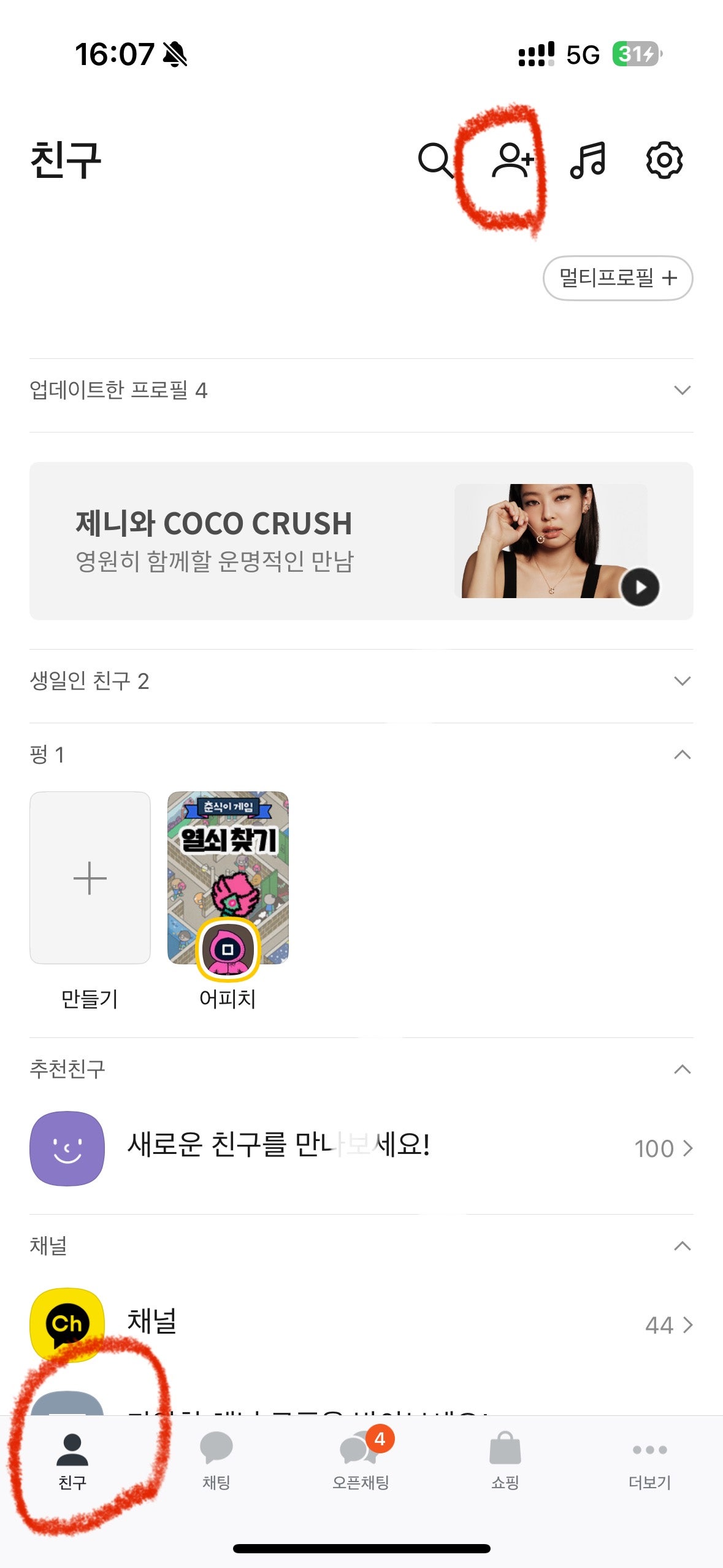This screenshot has height=1568, width=723.
Task: Collapse the 추천친구 section
Action: click(x=682, y=1070)
